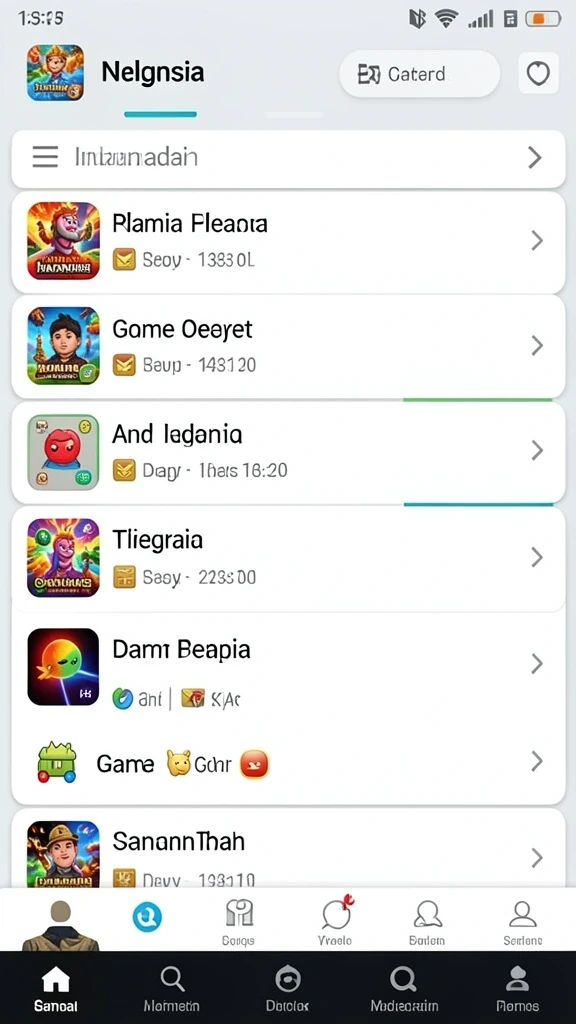Viewport: 576px width, 1024px height.
Task: Switch to the Detolox tab
Action: click(287, 988)
